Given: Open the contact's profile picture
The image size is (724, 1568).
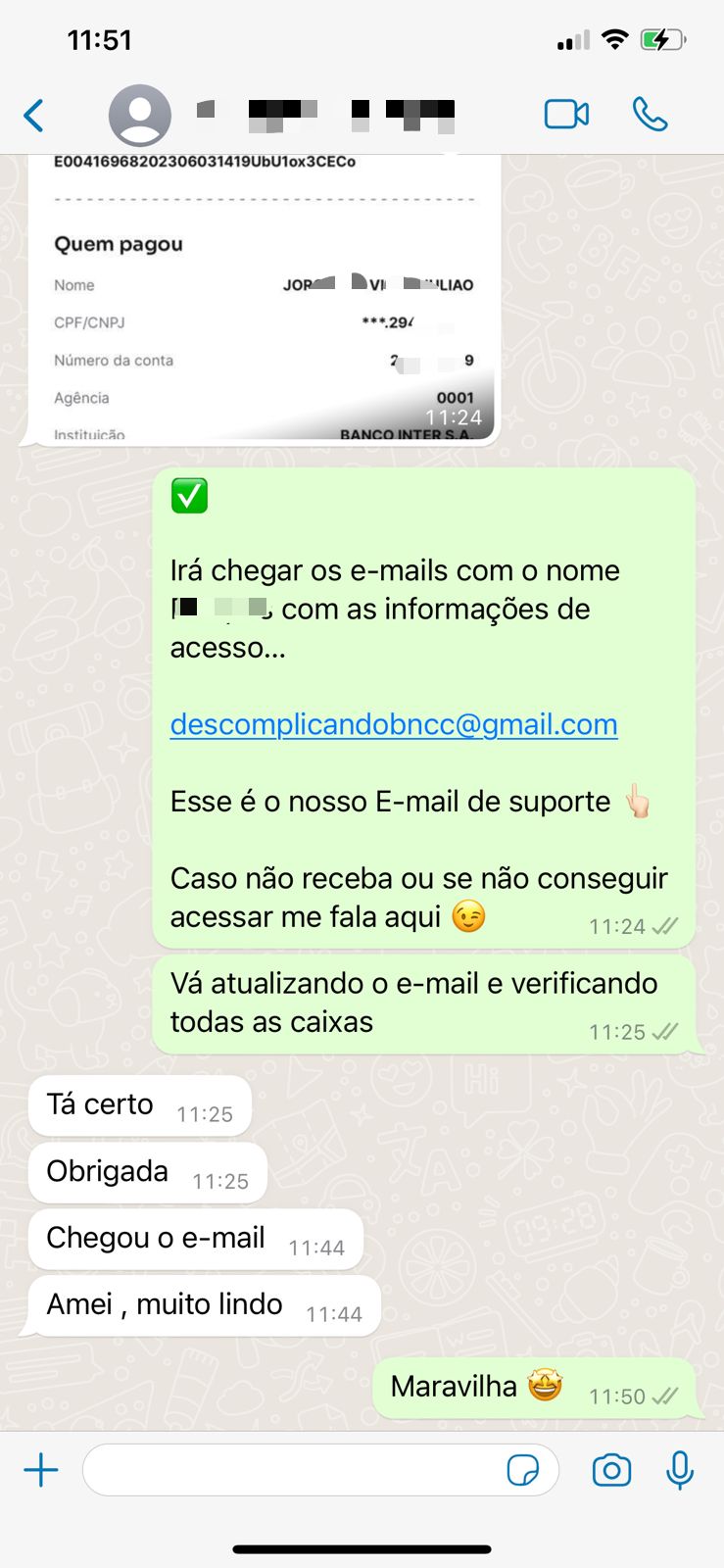Looking at the screenshot, I should (140, 115).
